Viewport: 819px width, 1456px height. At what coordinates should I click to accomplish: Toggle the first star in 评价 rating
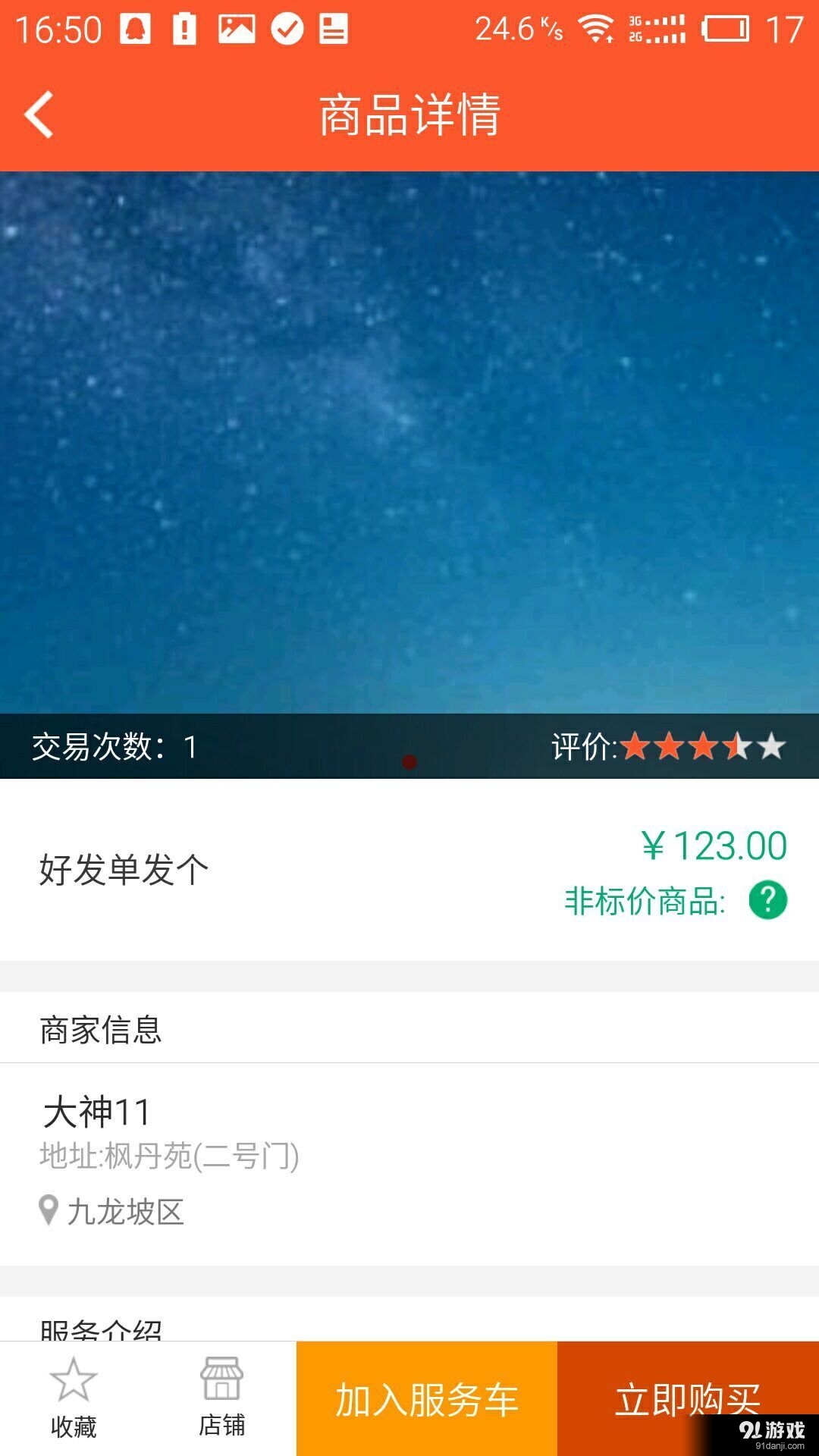coord(635,747)
